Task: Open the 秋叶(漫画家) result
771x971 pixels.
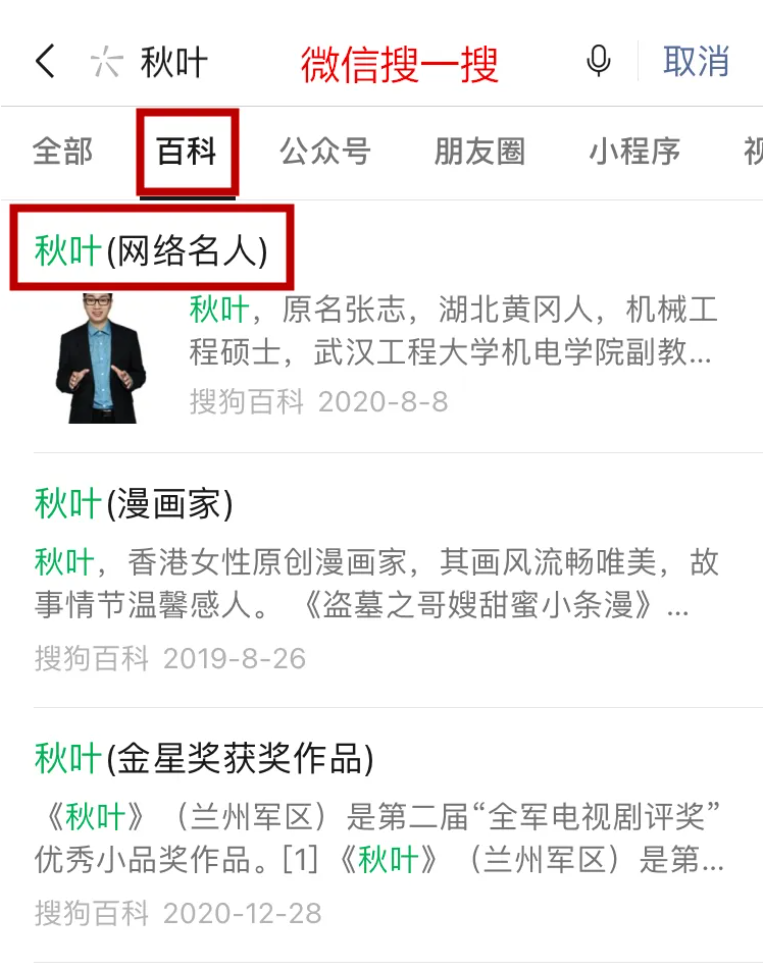Action: pos(134,504)
